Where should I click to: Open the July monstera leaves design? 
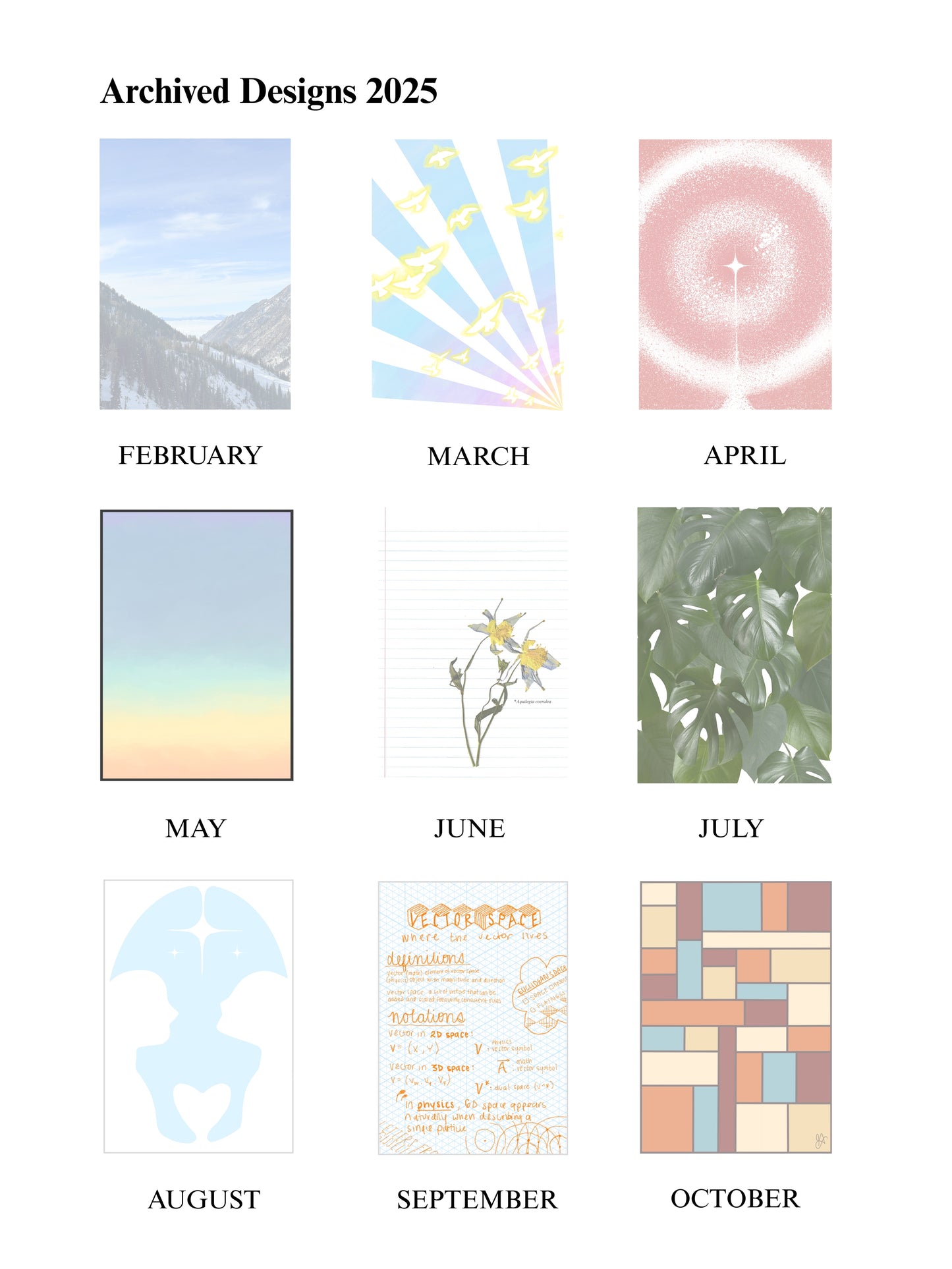coord(734,644)
